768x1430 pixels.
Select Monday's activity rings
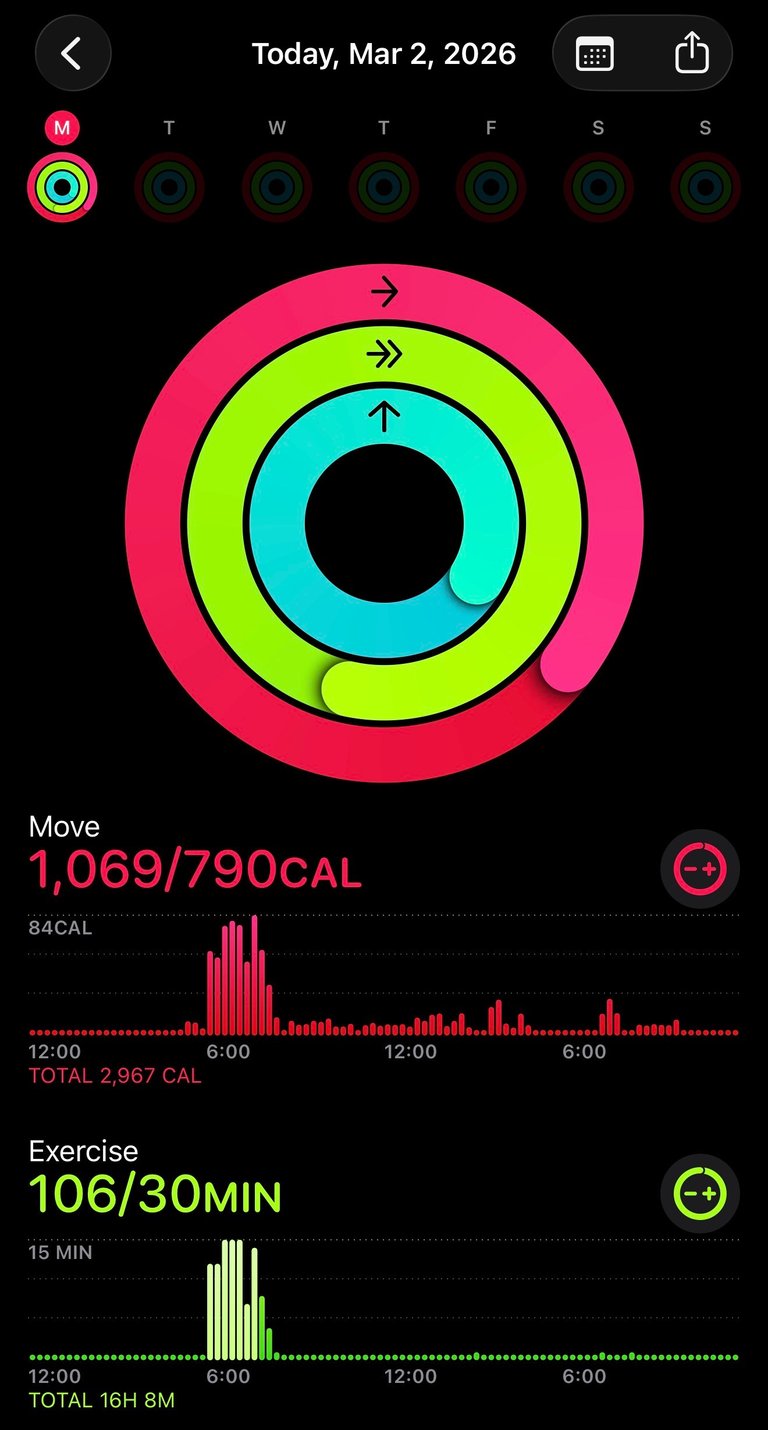pos(62,186)
